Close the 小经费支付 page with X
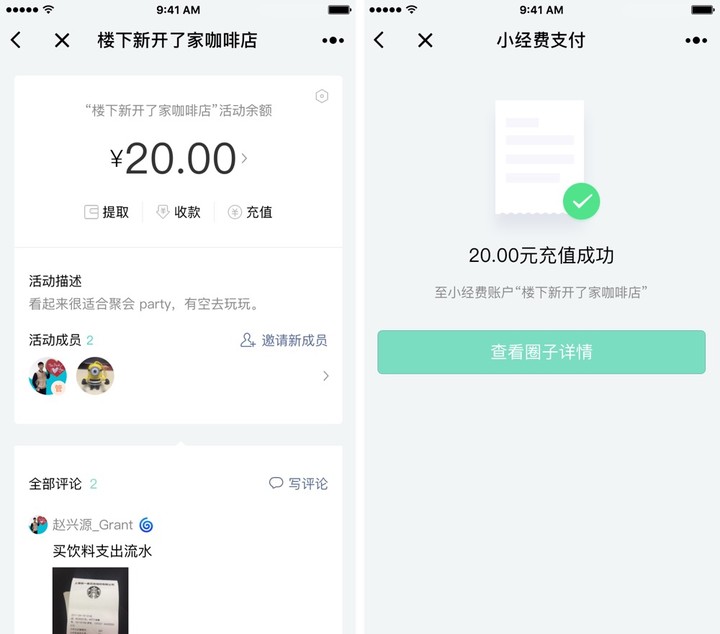Image resolution: width=720 pixels, height=634 pixels. pos(425,40)
